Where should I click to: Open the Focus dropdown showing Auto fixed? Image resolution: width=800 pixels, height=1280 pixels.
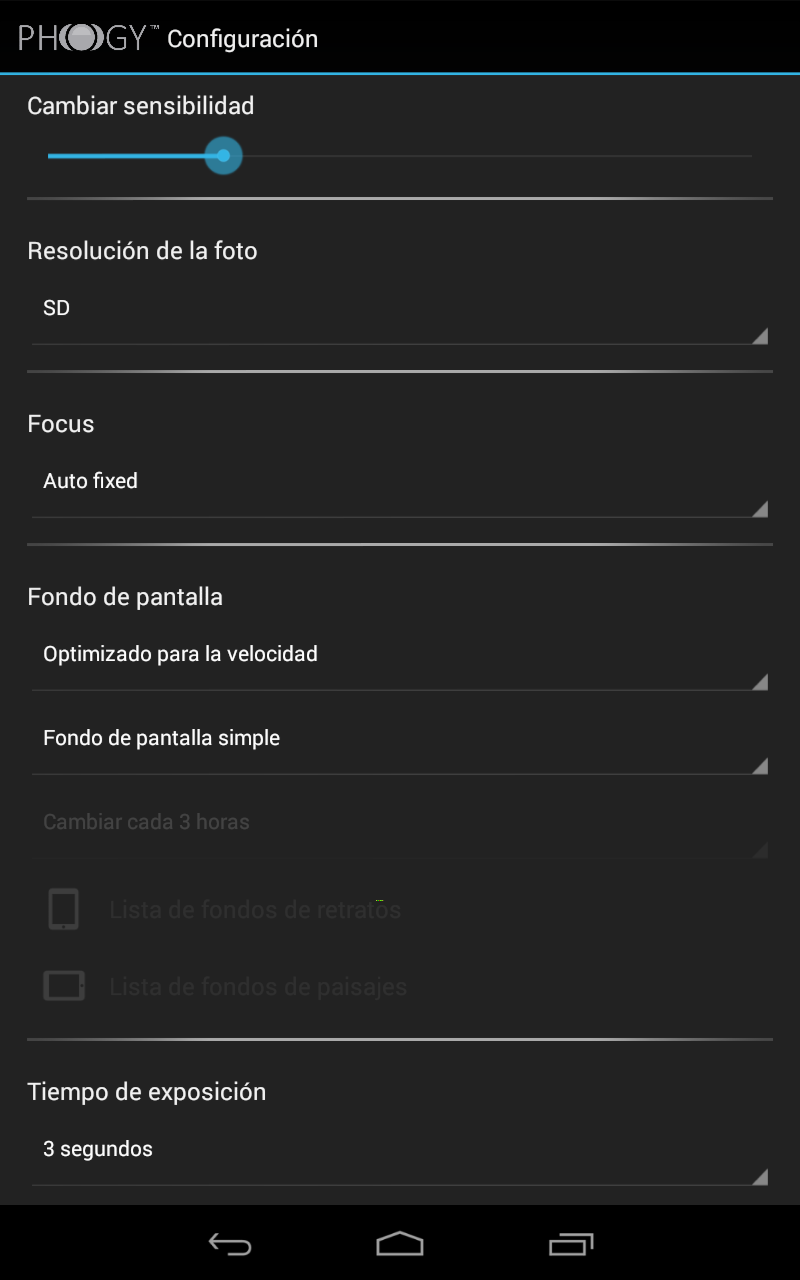coord(400,483)
